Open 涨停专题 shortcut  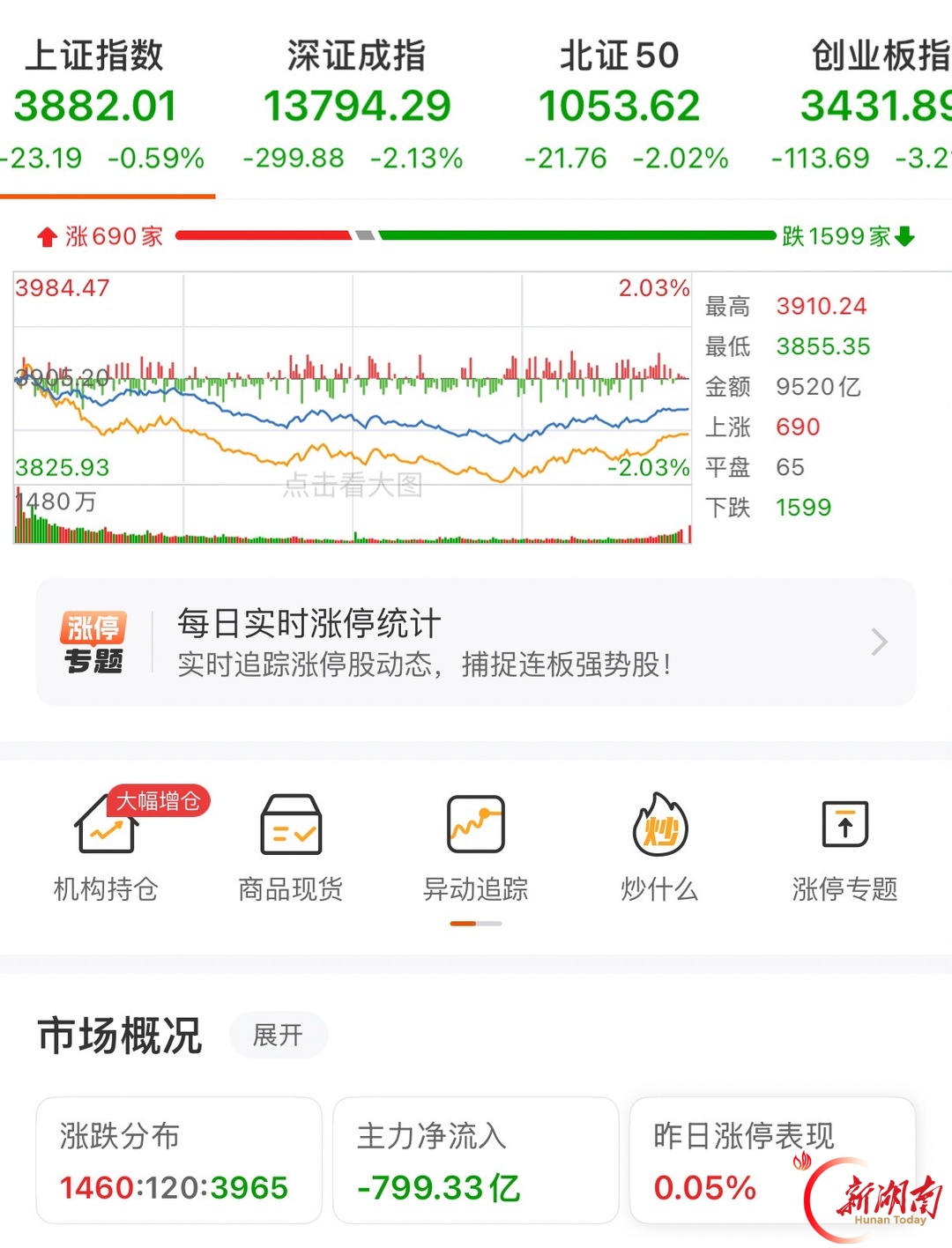(x=844, y=845)
